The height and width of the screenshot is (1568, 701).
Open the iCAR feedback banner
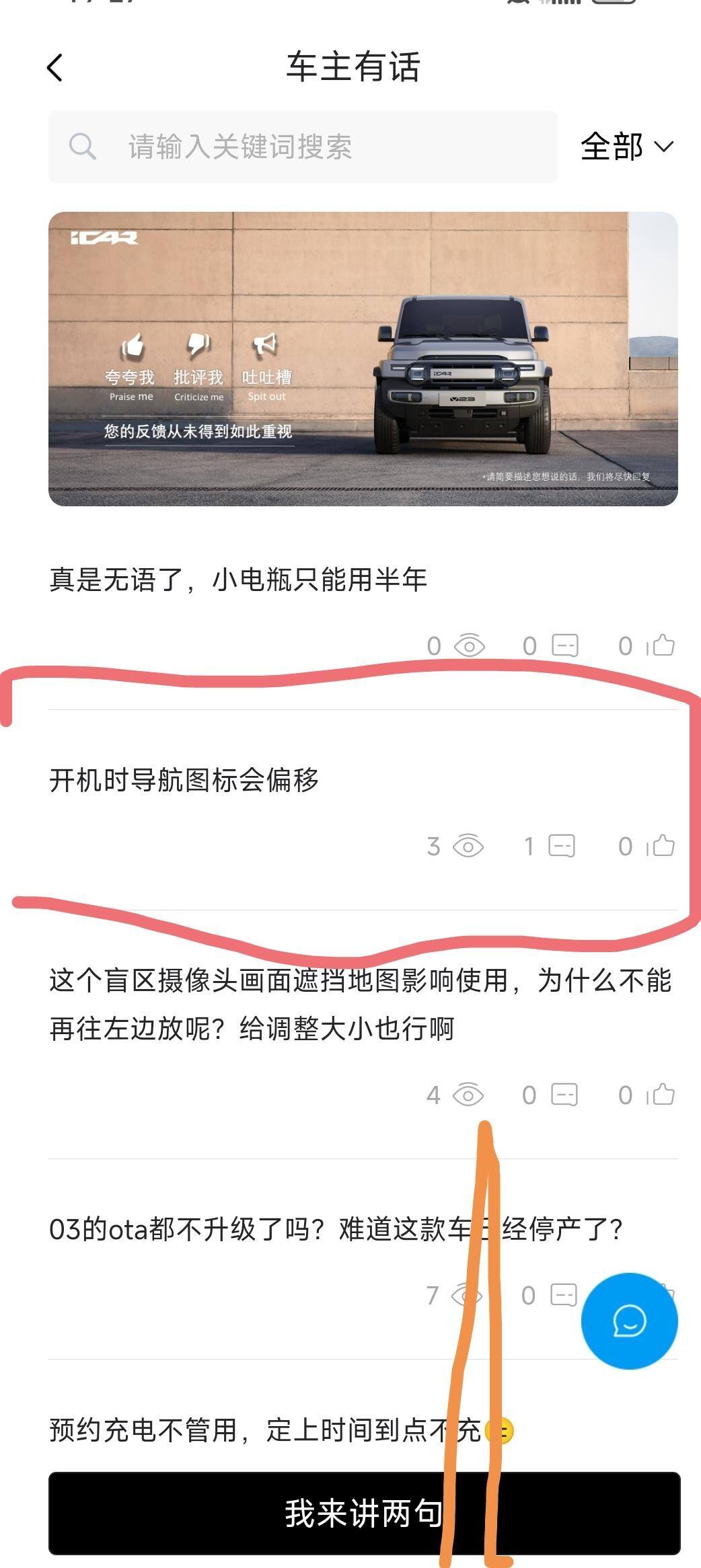tap(363, 358)
